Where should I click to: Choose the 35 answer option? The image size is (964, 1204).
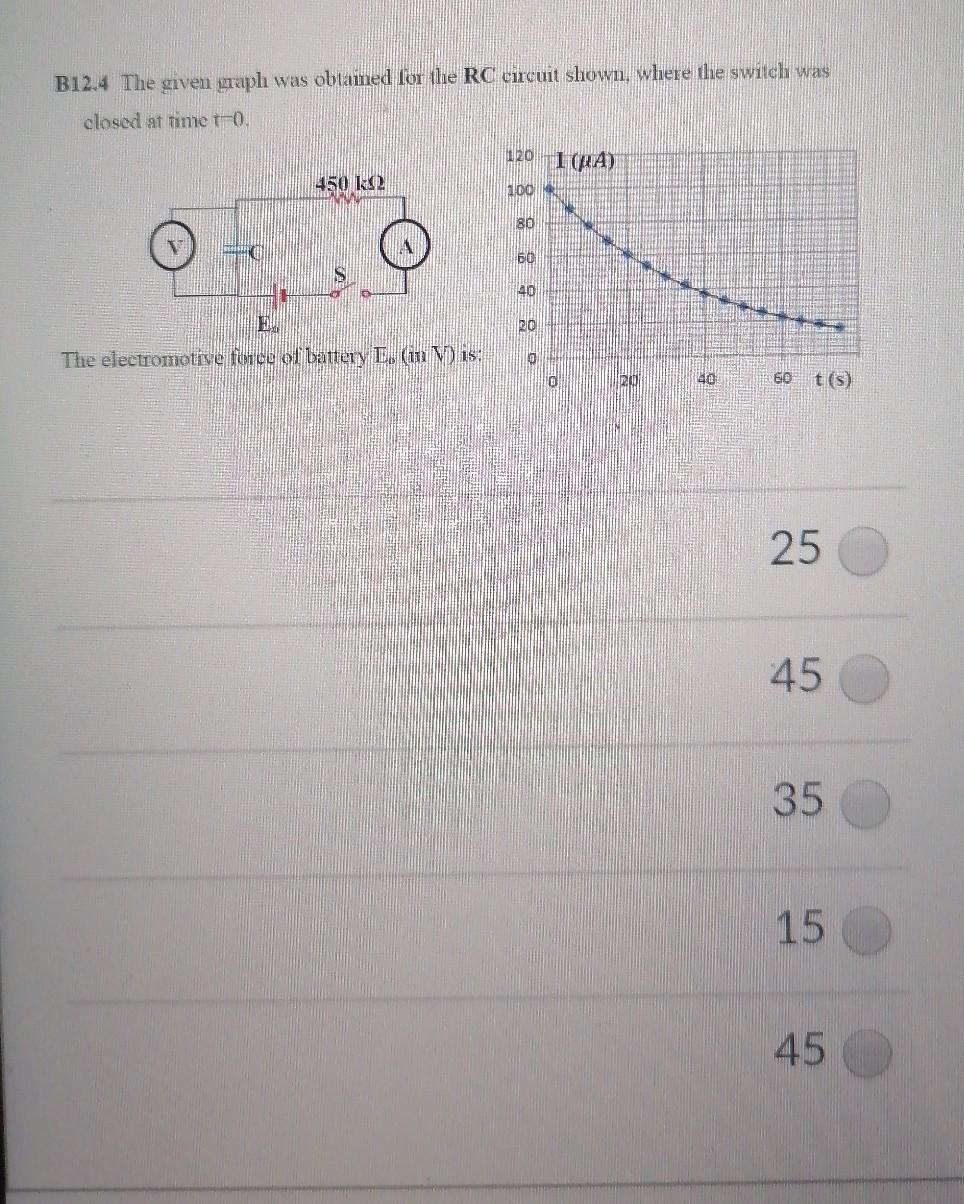[864, 802]
